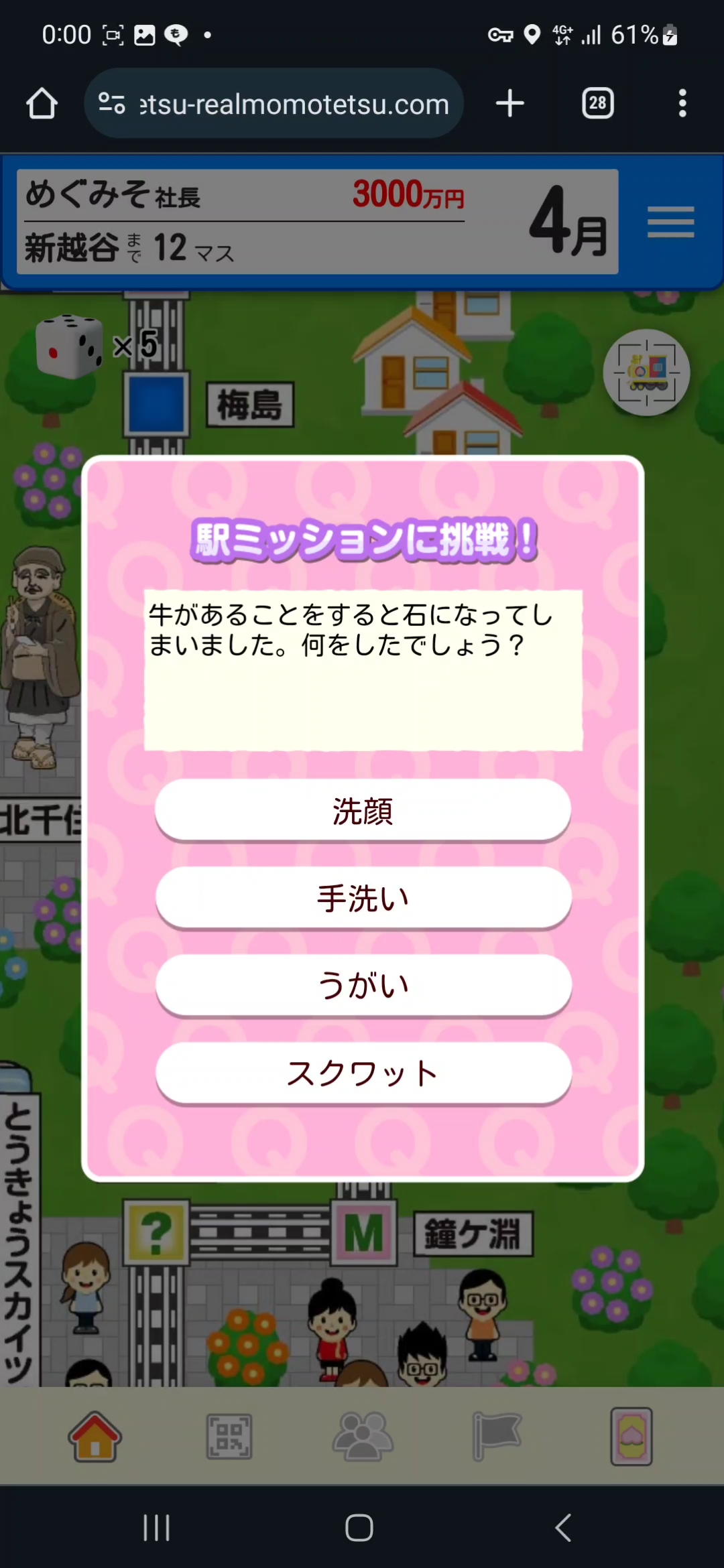Open the card collection tab
This screenshot has height=1568, width=724.
pos(631,1436)
